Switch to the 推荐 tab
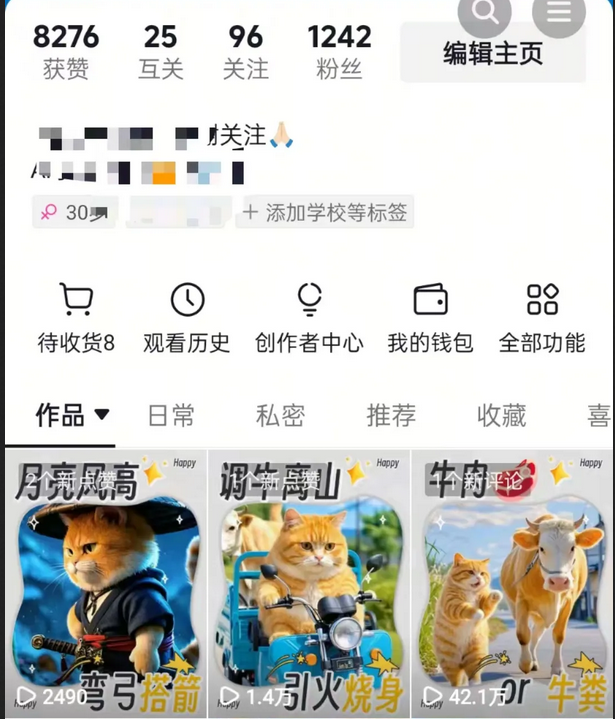615x719 pixels. click(x=390, y=416)
